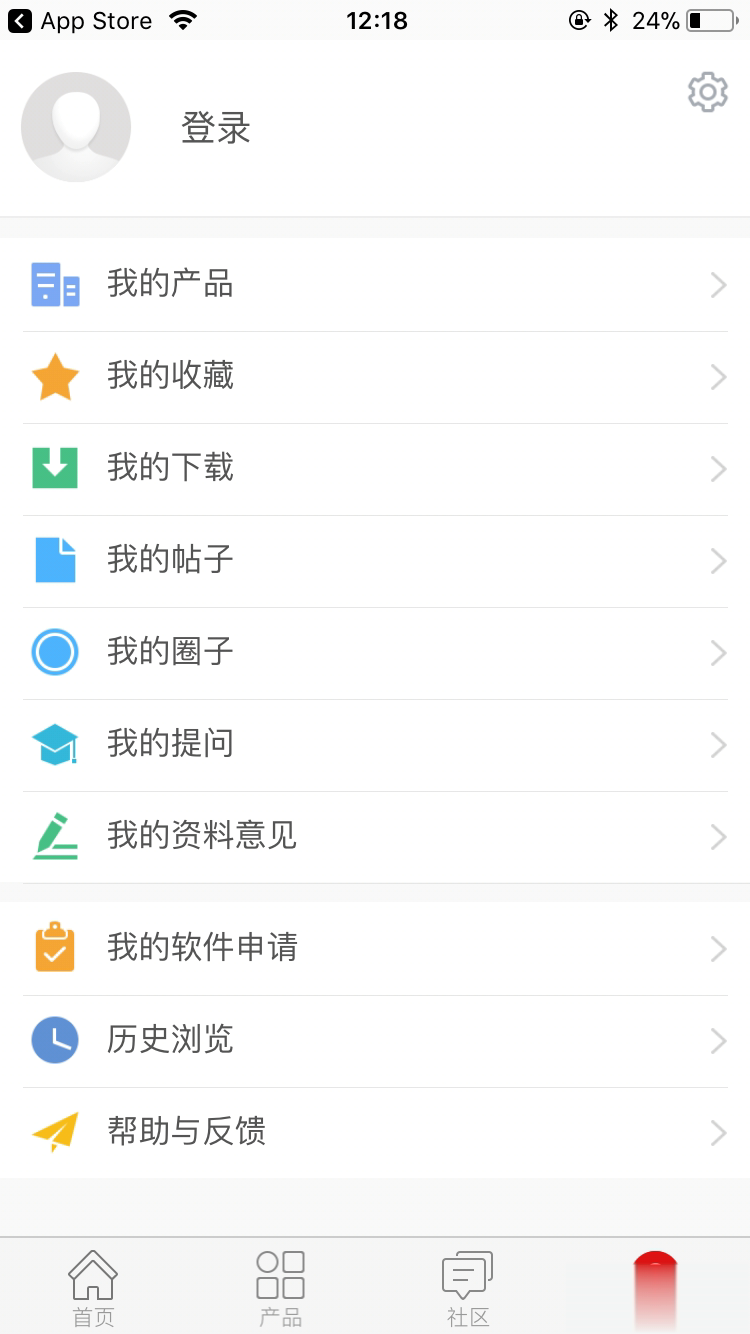Select the green download icon for 我的下载
The width and height of the screenshot is (750, 1334).
tap(55, 468)
